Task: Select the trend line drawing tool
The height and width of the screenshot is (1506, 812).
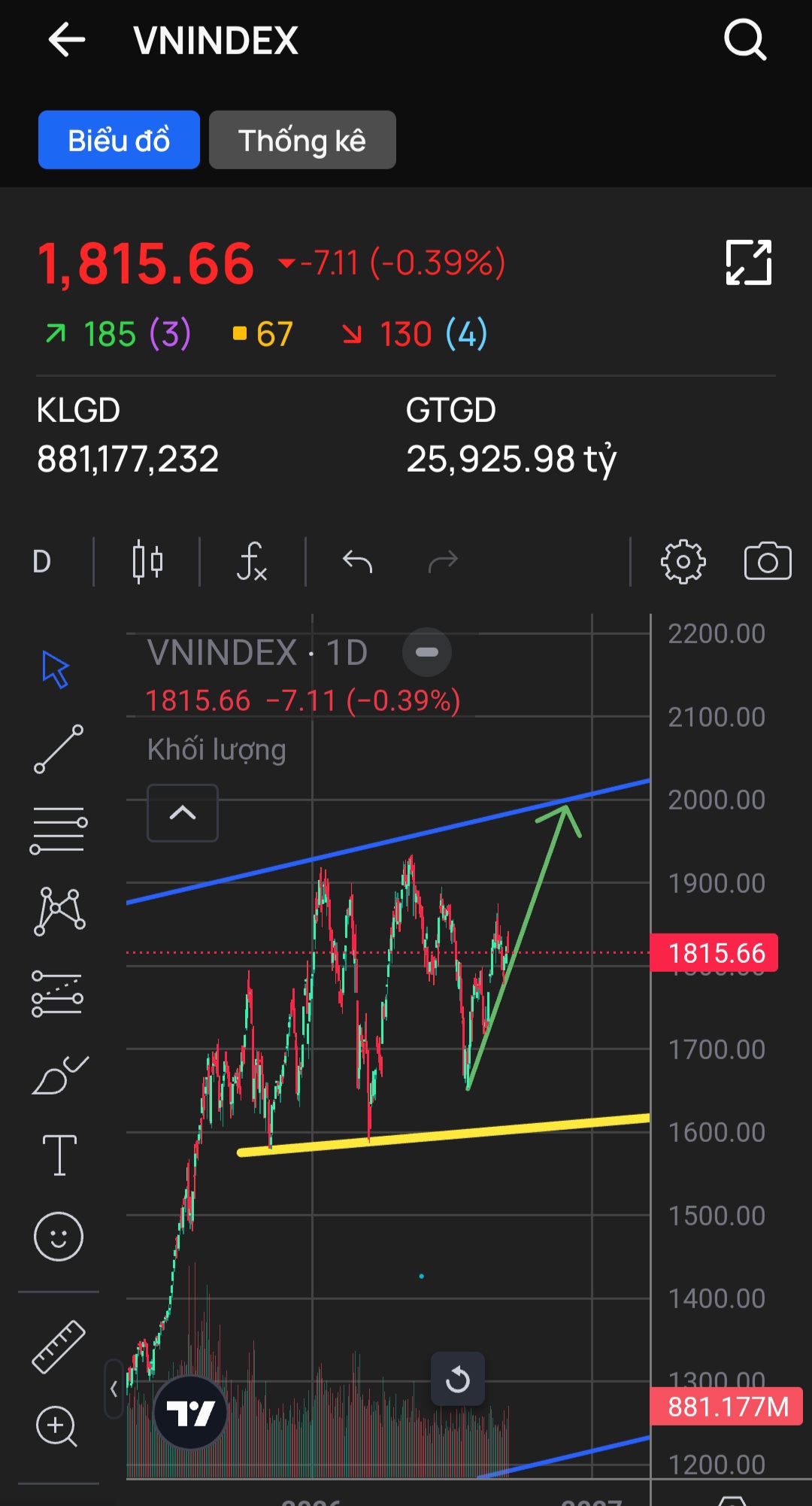Action: click(59, 749)
